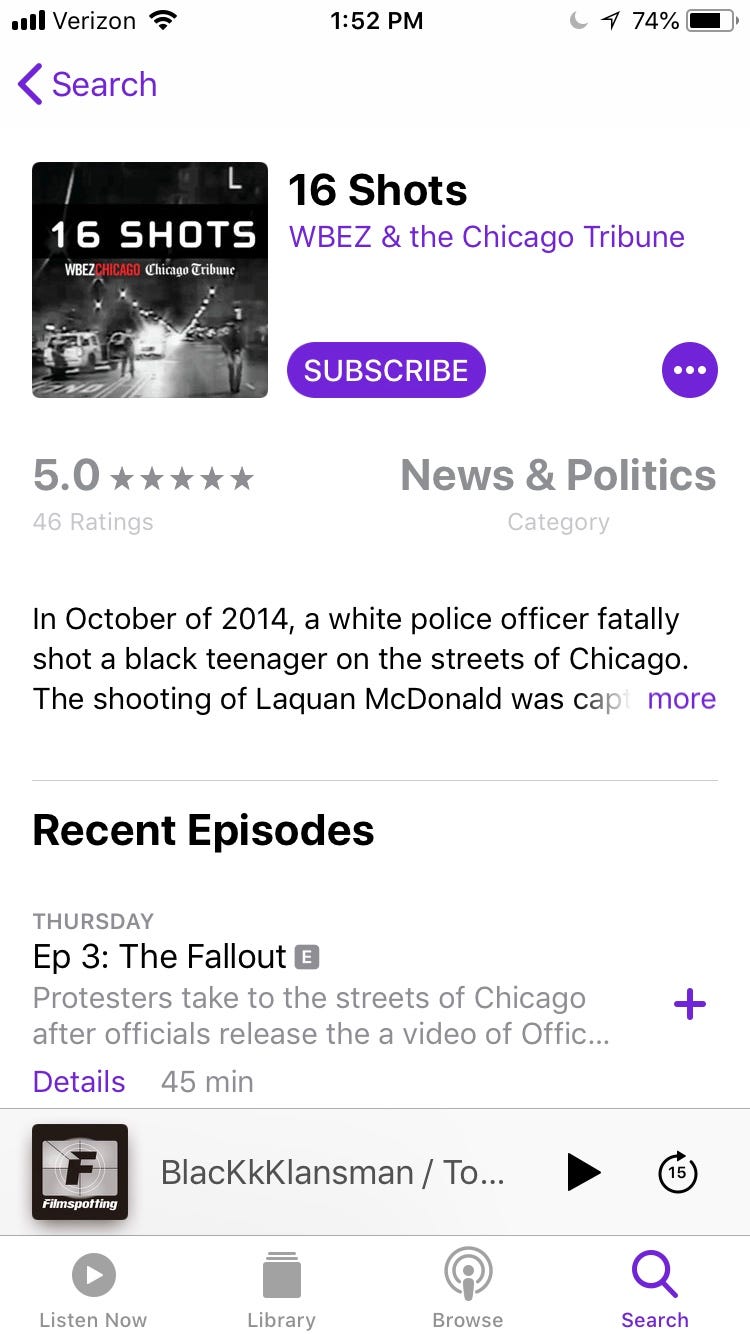Viewport: 750px width, 1334px height.
Task: Open Details for Ep 3: The Fallout
Action: 79,1081
